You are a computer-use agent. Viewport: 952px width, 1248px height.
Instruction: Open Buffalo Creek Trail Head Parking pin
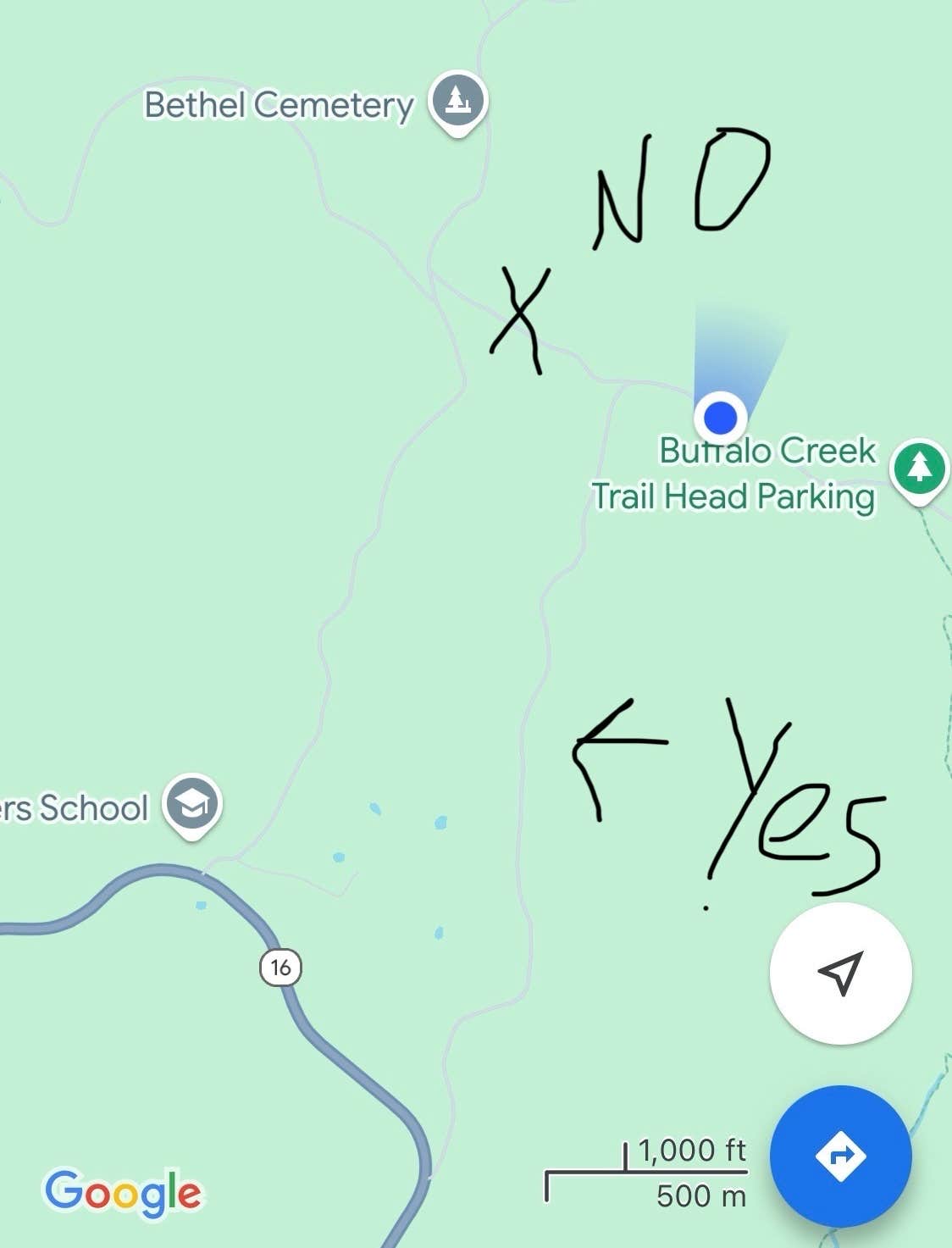click(x=920, y=469)
